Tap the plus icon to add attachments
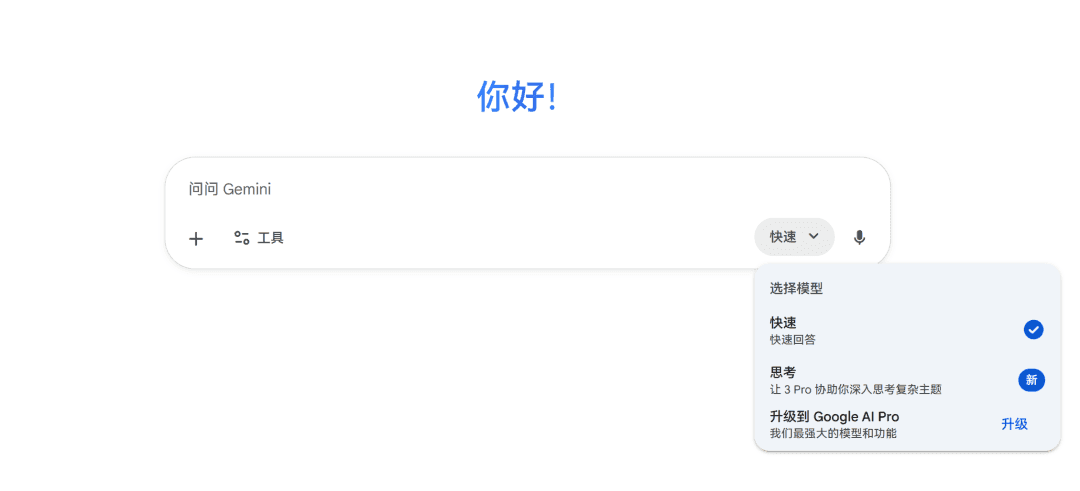The width and height of the screenshot is (1080, 491). [196, 238]
